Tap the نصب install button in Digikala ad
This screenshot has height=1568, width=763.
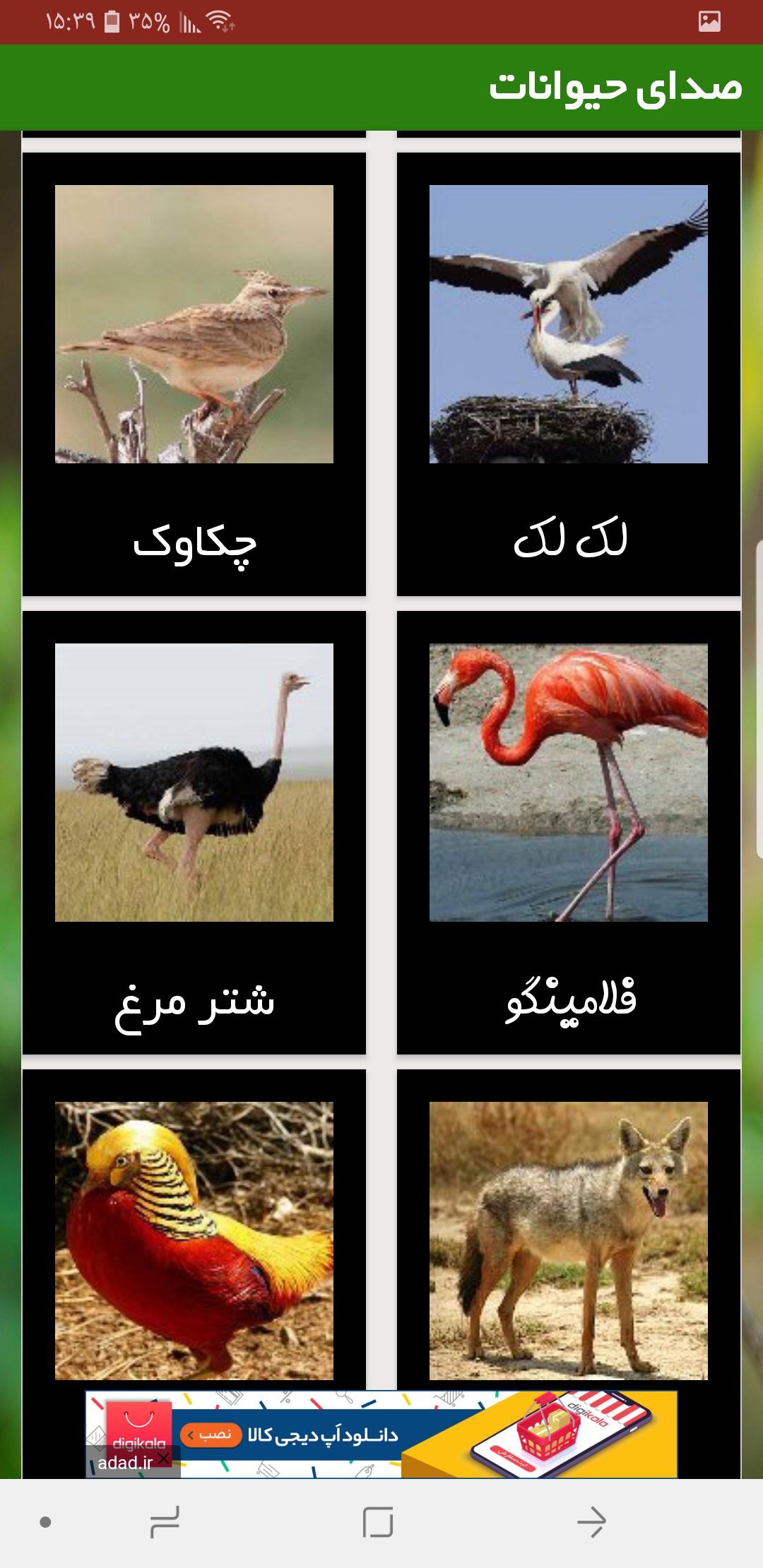tap(211, 1435)
